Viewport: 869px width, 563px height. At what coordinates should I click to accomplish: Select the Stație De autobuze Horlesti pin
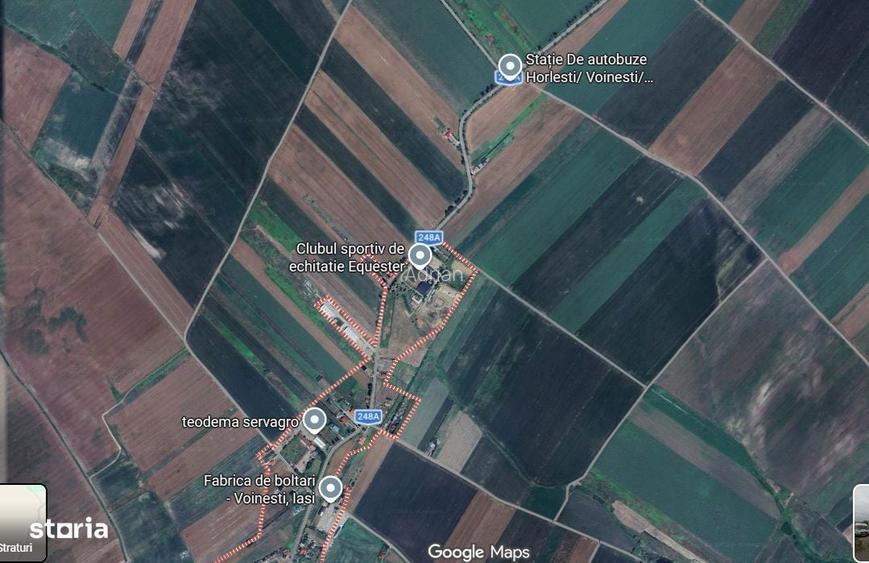tap(510, 67)
